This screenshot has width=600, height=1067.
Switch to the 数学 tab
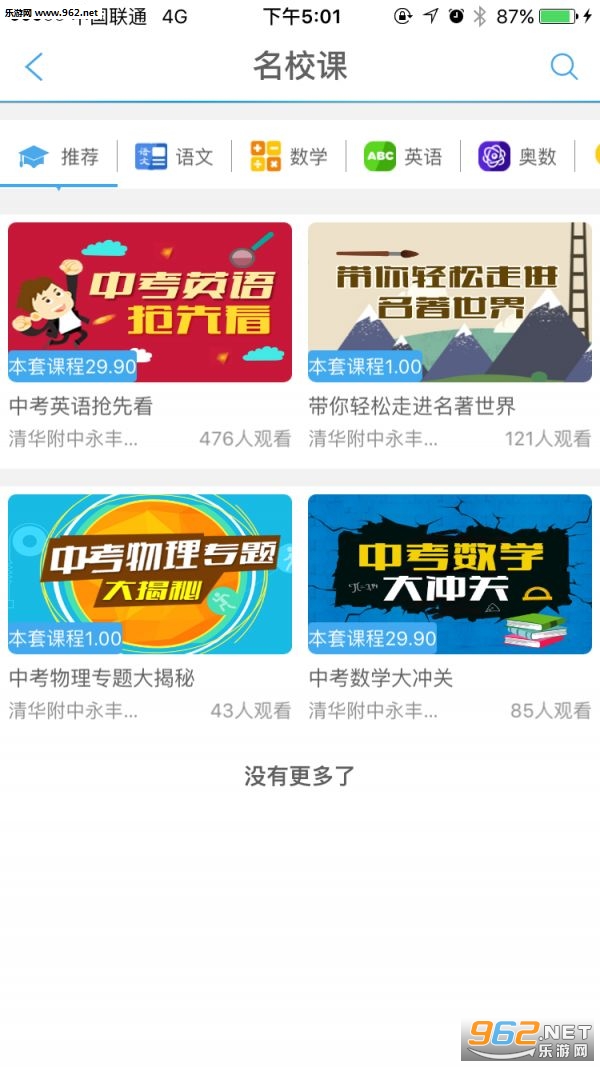coord(289,156)
